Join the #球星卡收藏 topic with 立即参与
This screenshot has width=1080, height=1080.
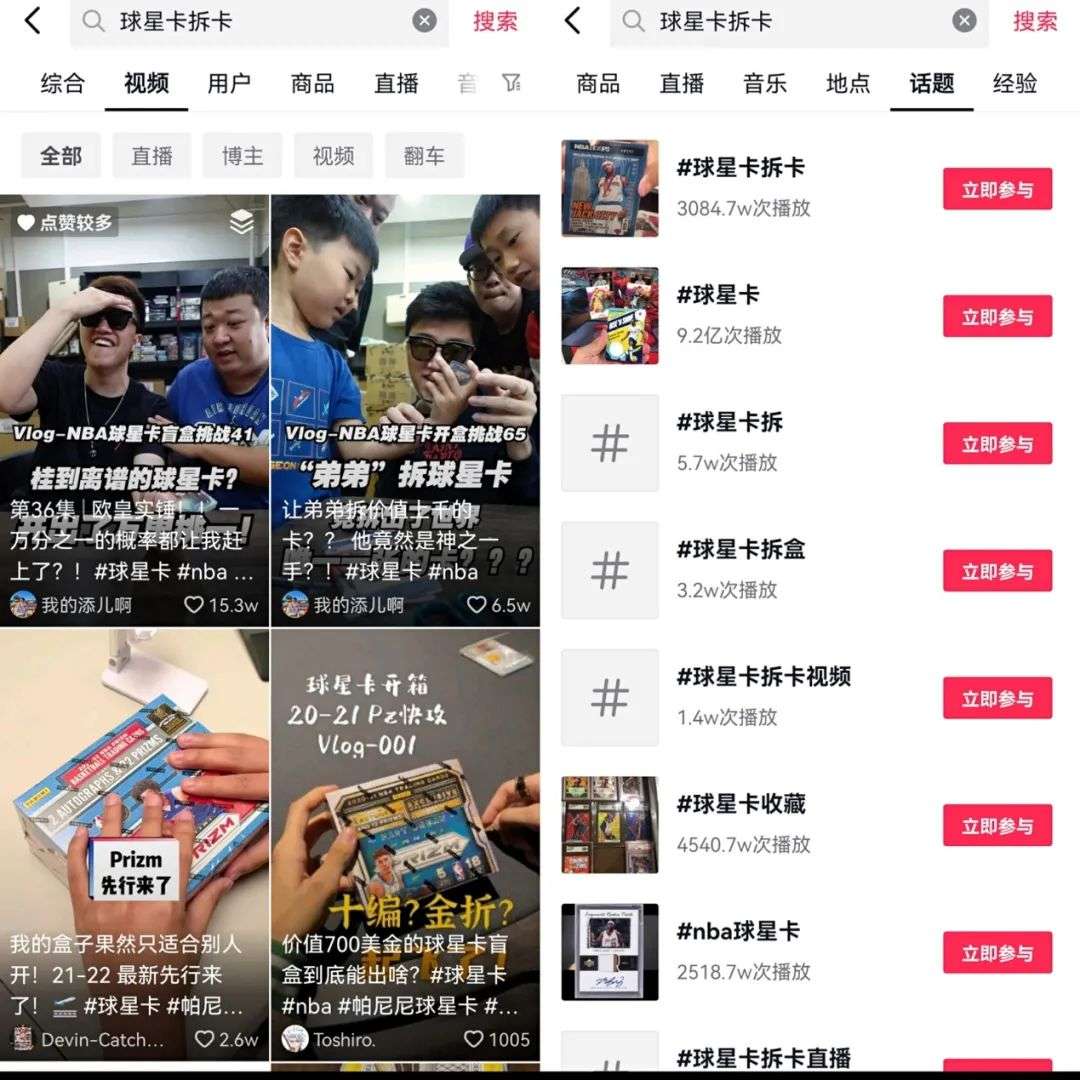pos(997,825)
